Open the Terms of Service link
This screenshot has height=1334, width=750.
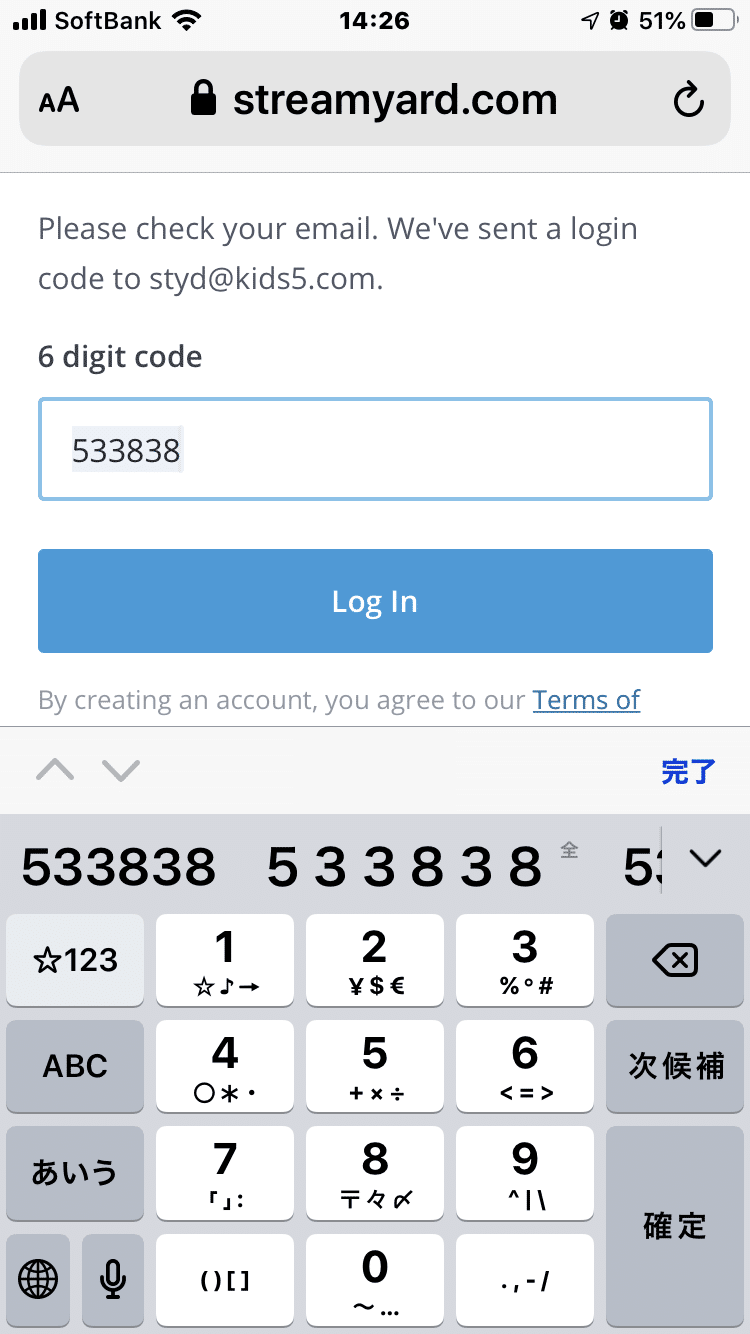pyautogui.click(x=586, y=700)
